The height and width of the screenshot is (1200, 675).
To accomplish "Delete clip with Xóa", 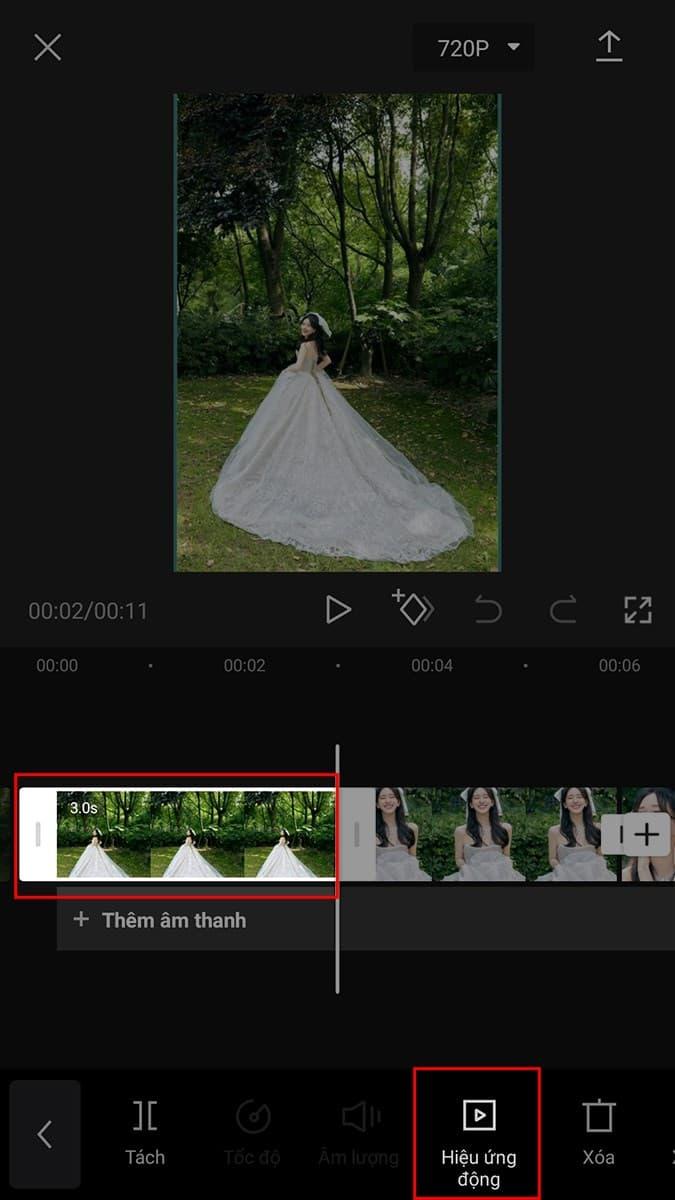I will tap(598, 1133).
